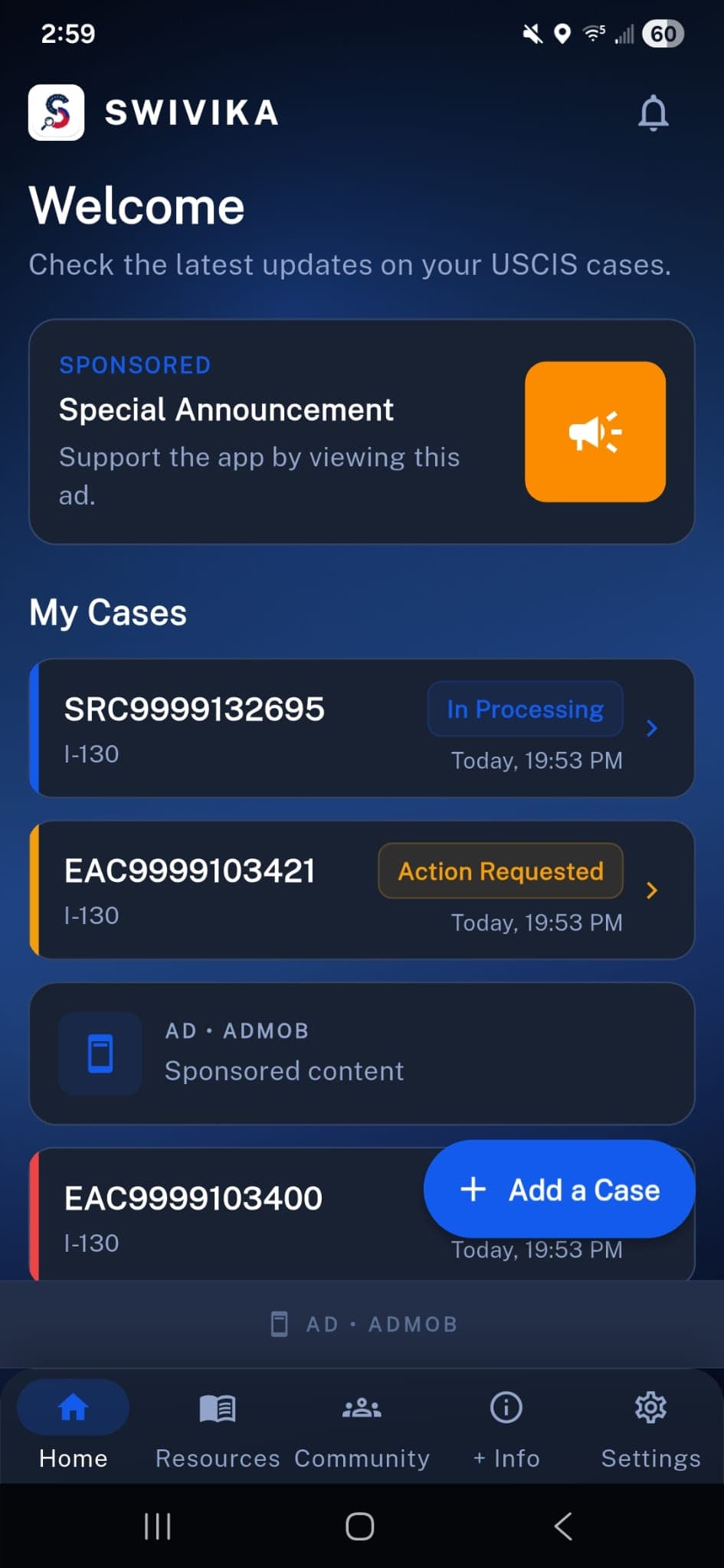Tap the Action Requested status badge

(x=499, y=871)
